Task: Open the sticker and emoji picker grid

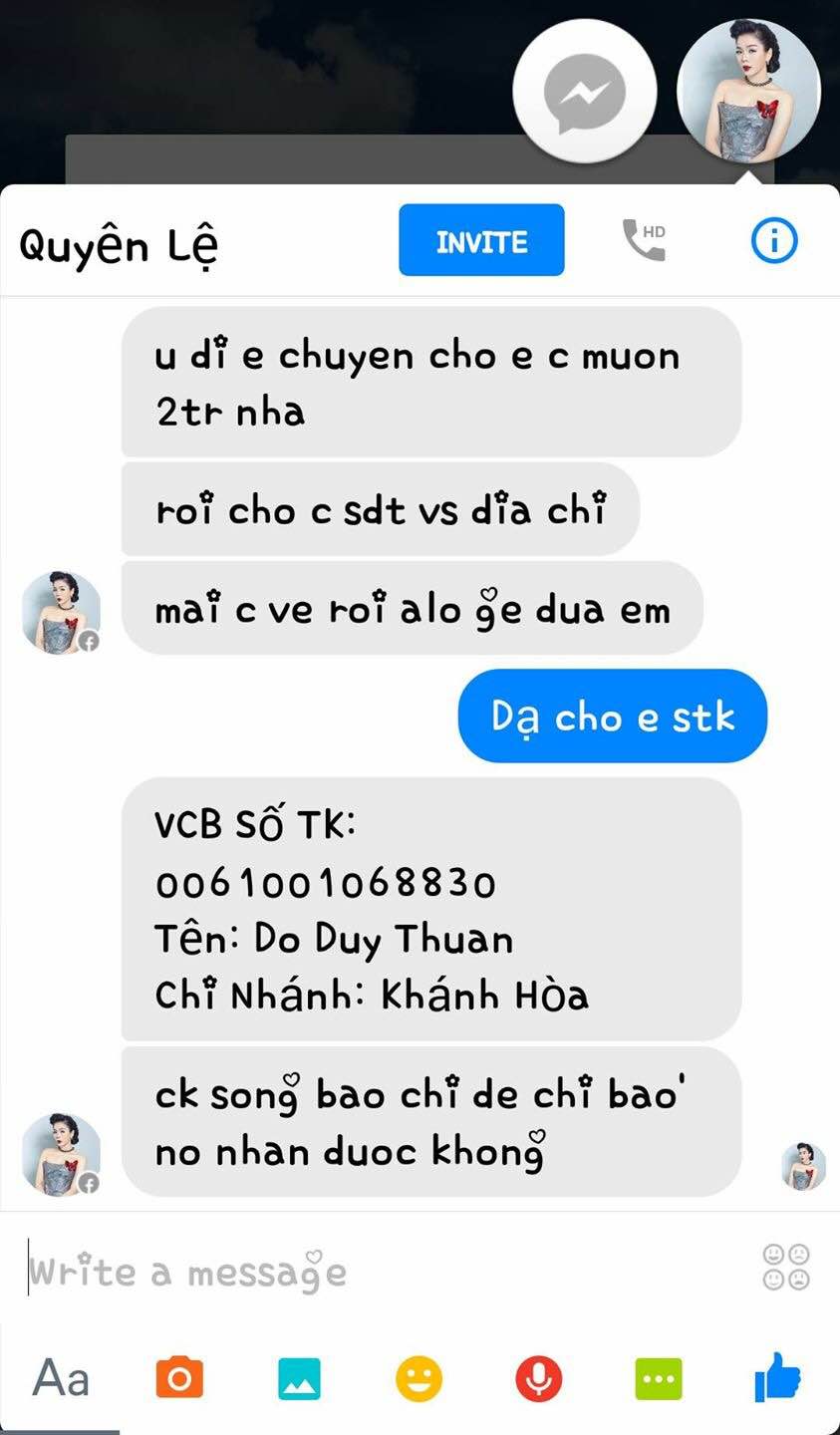Action: pyautogui.click(x=785, y=1268)
